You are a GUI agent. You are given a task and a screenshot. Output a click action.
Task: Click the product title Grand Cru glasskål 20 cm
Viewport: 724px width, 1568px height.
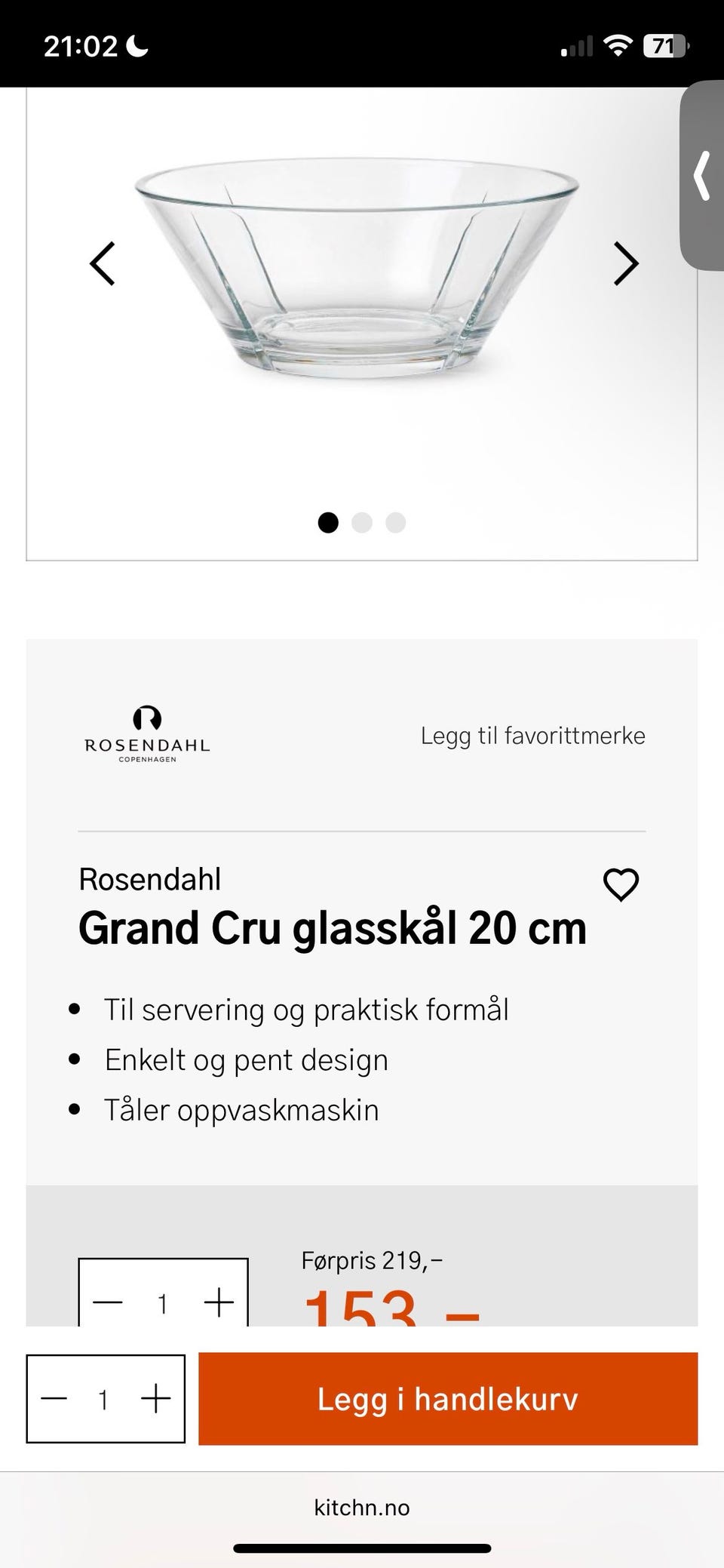tap(333, 930)
